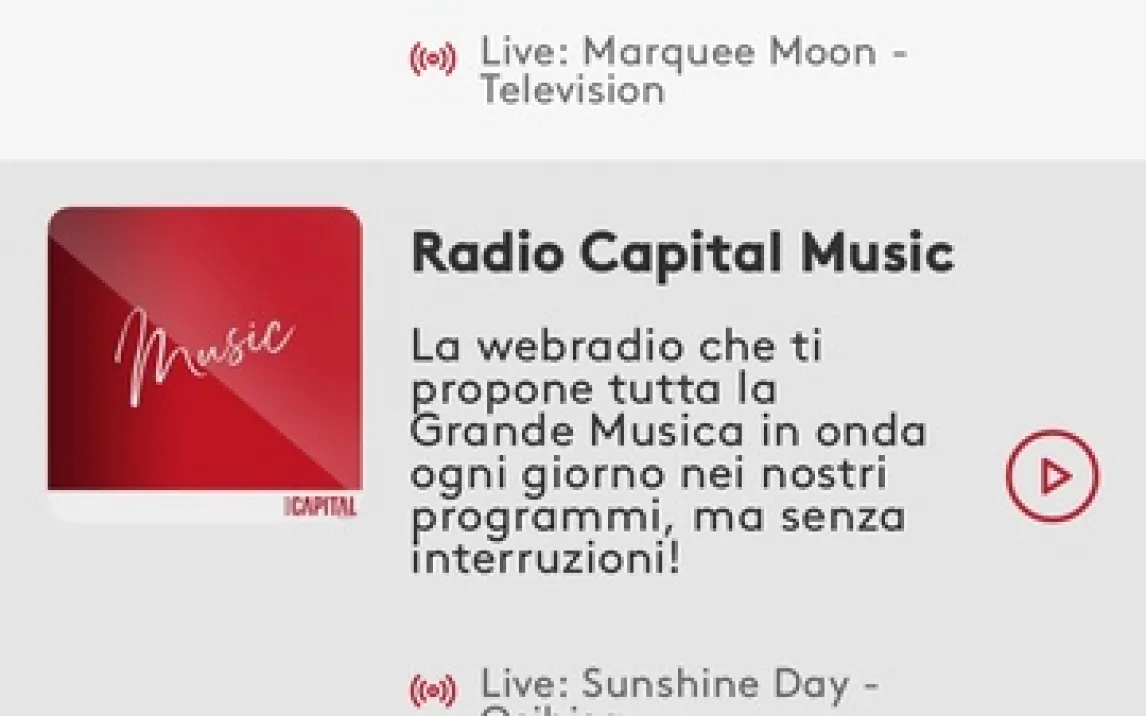Play Radio Capital Music station

coord(1051,476)
